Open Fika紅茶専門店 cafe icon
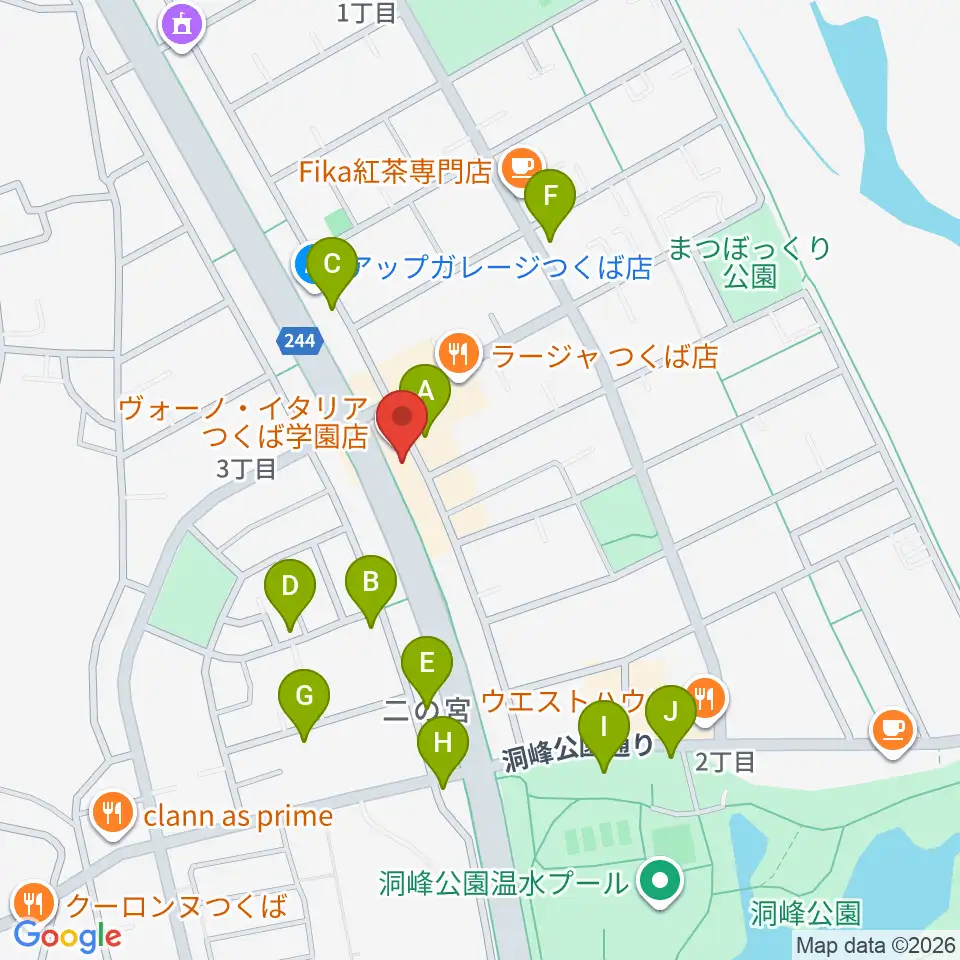 (x=522, y=170)
